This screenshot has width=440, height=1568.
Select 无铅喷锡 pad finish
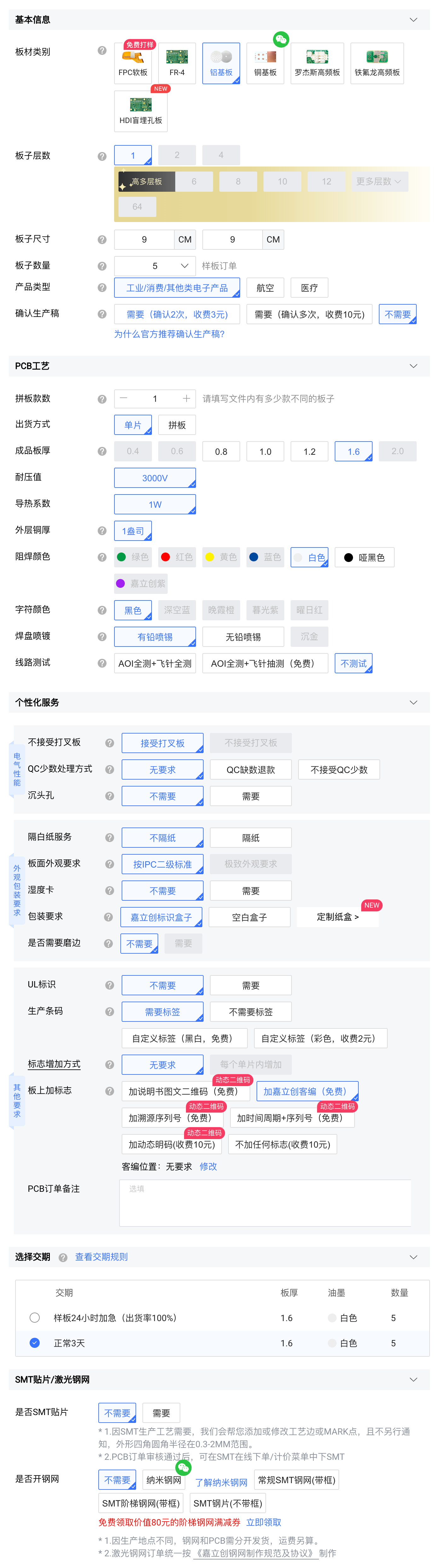(x=243, y=637)
